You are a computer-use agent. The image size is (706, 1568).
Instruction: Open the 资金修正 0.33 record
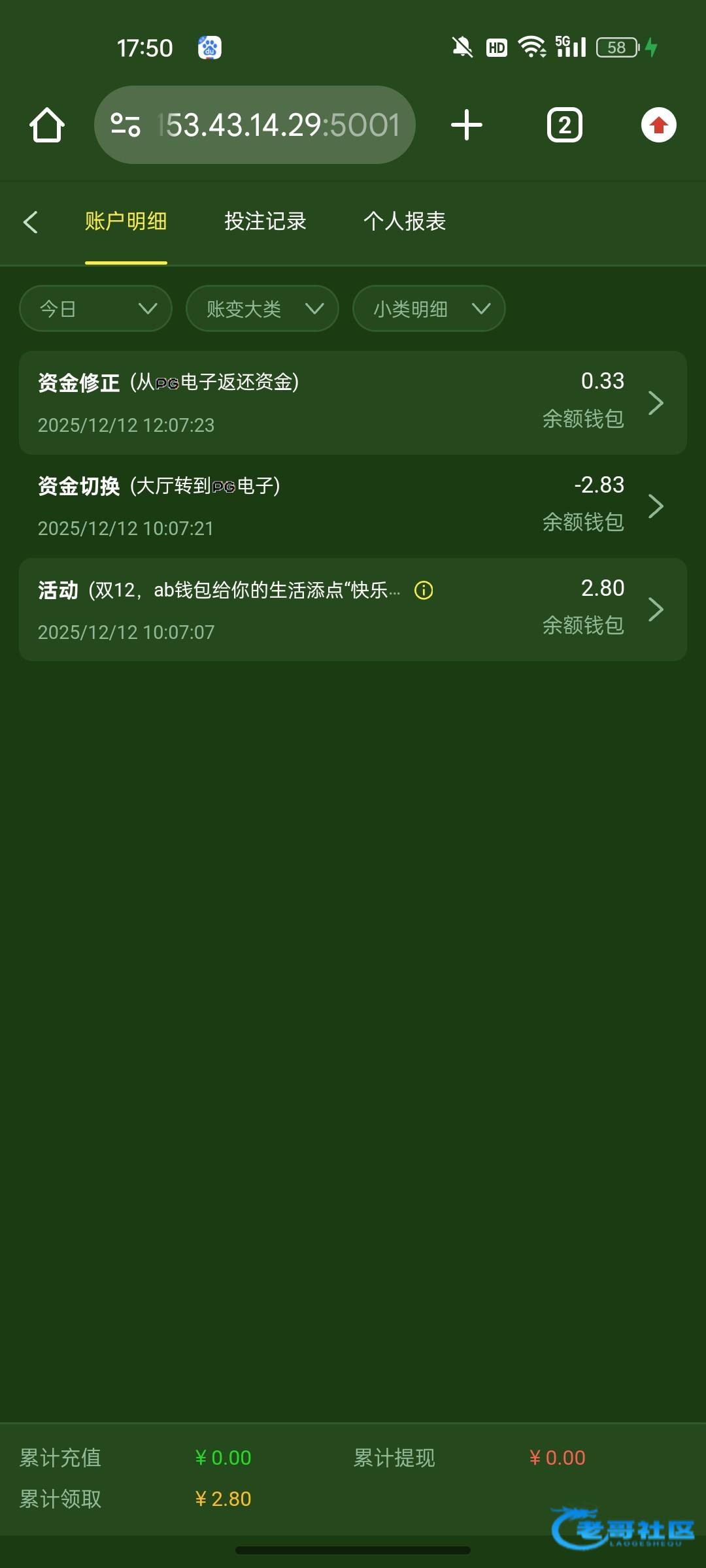tap(353, 402)
